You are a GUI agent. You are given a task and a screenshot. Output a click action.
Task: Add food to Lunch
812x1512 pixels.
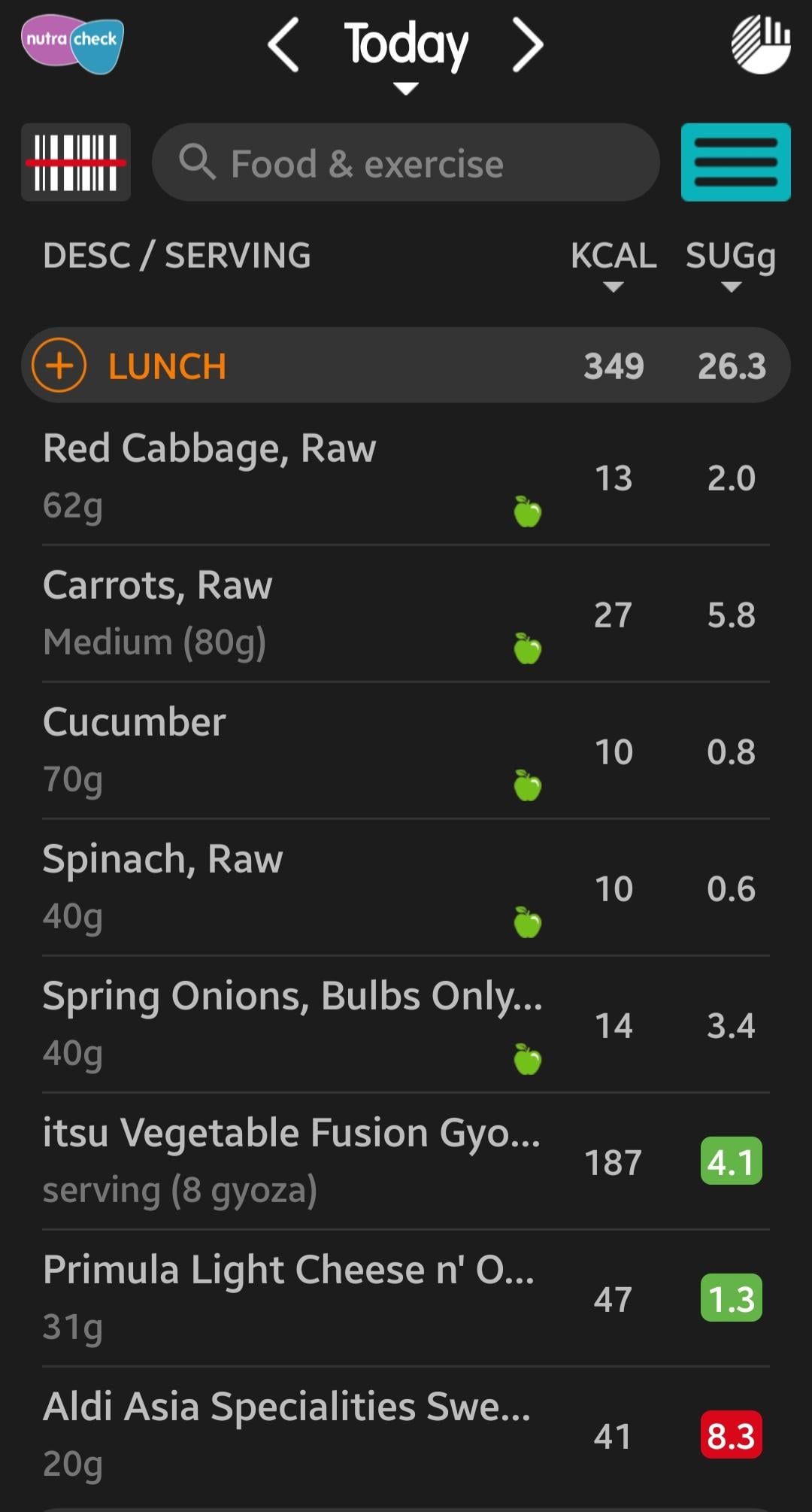59,366
